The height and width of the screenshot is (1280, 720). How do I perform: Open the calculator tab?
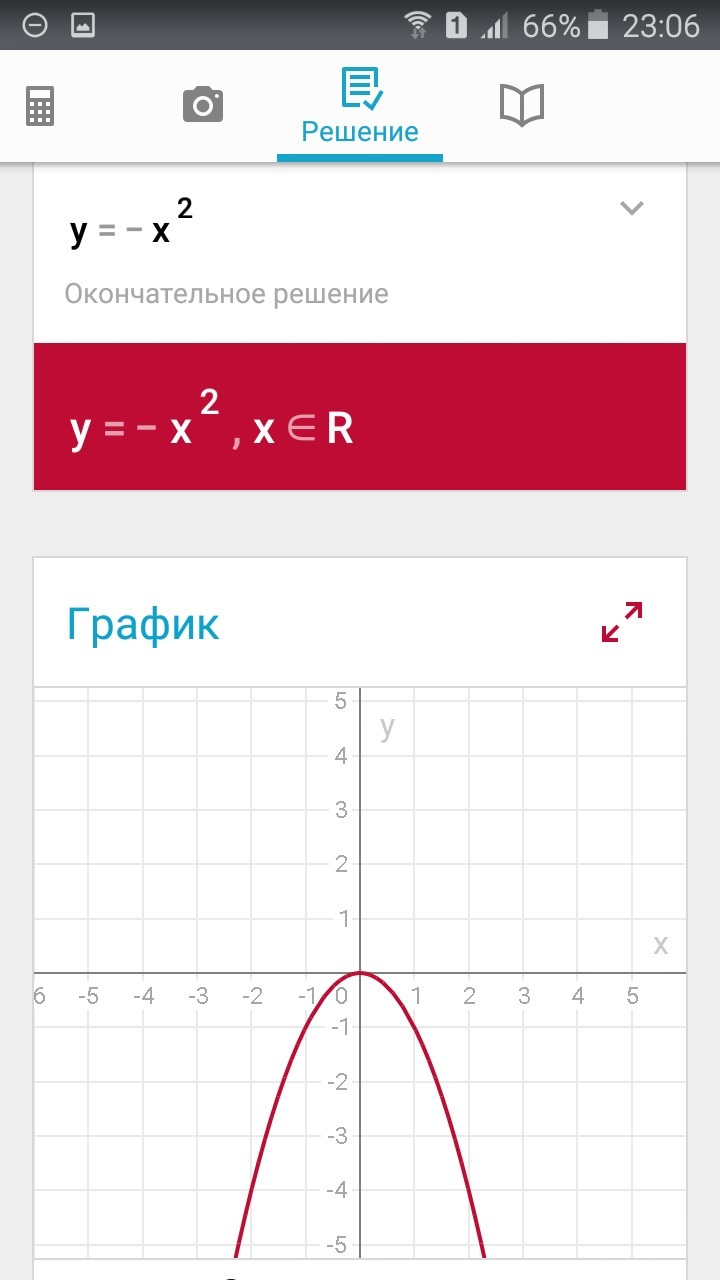(40, 106)
